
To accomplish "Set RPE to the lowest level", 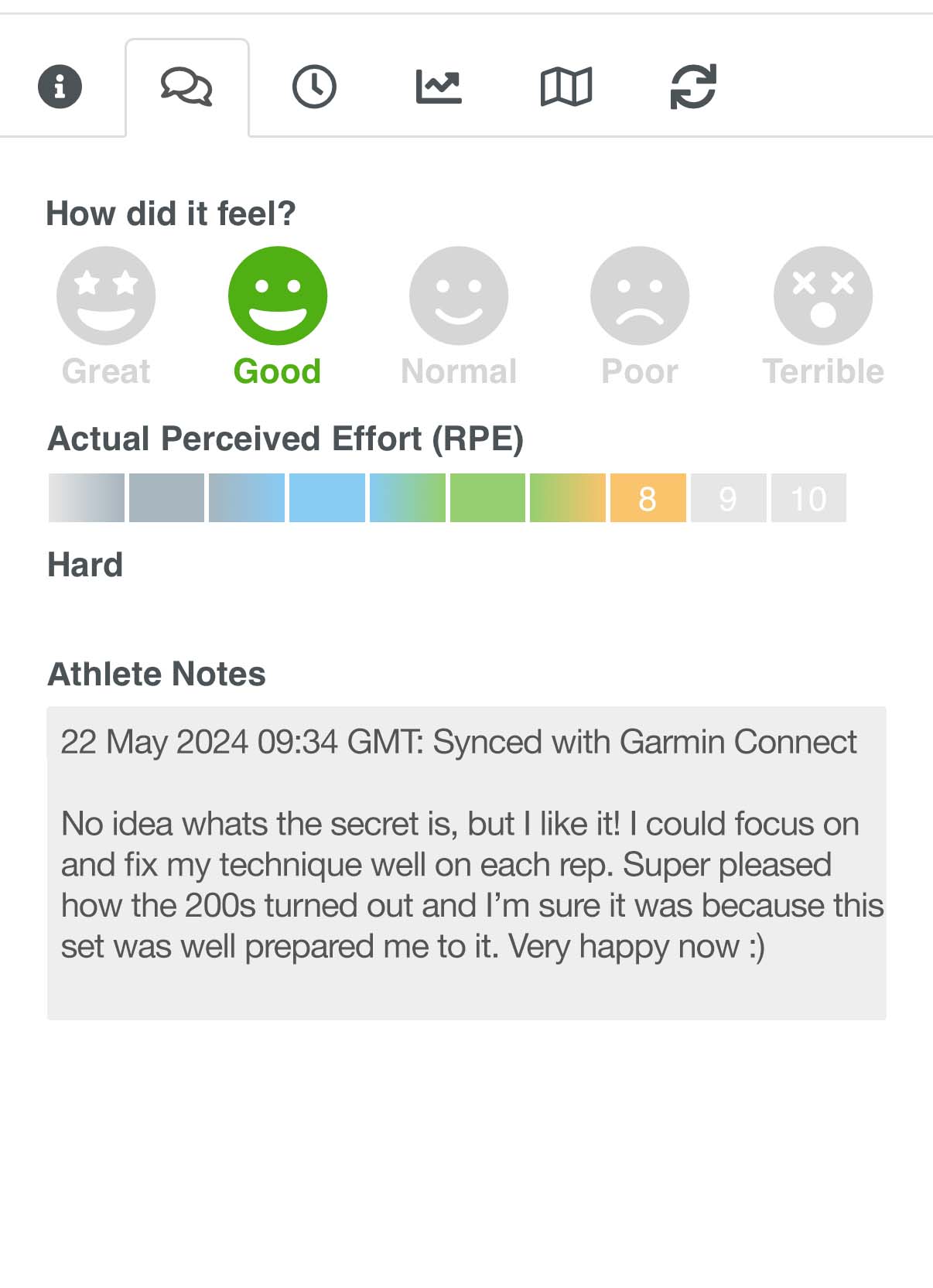I will [x=86, y=498].
